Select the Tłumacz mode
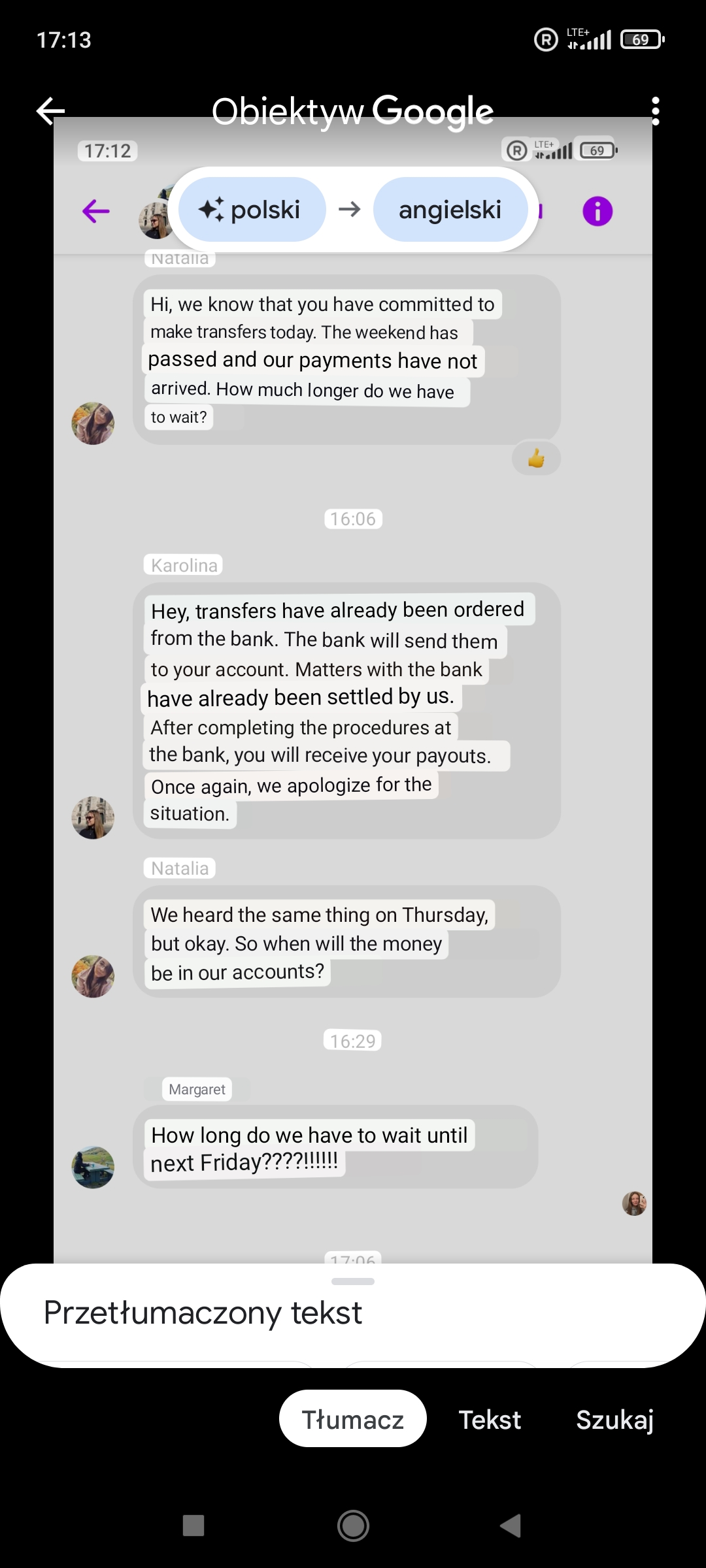706x1568 pixels. tap(352, 1419)
